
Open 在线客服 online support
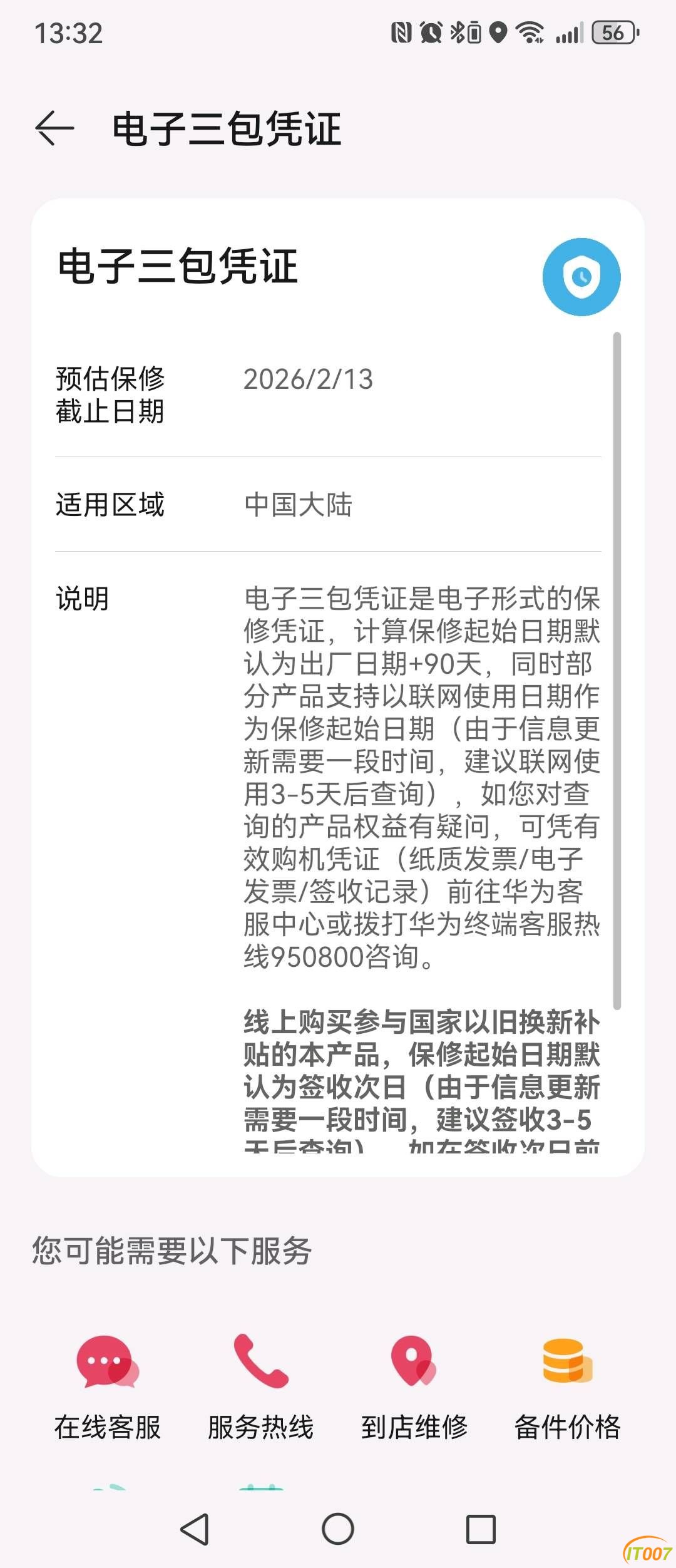point(108,1385)
